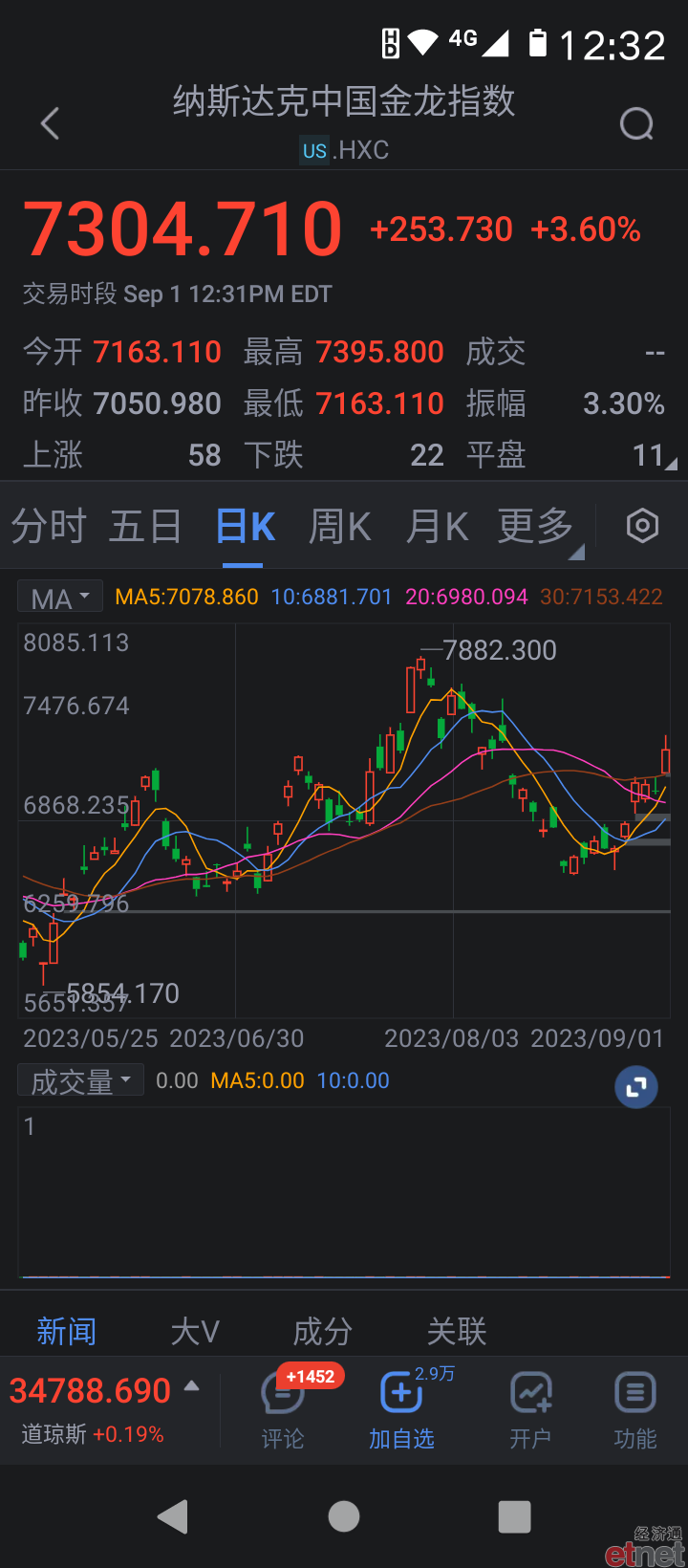Expand the 道琼斯 index ticker
Screen dimensions: 688x1568
tap(105, 1409)
